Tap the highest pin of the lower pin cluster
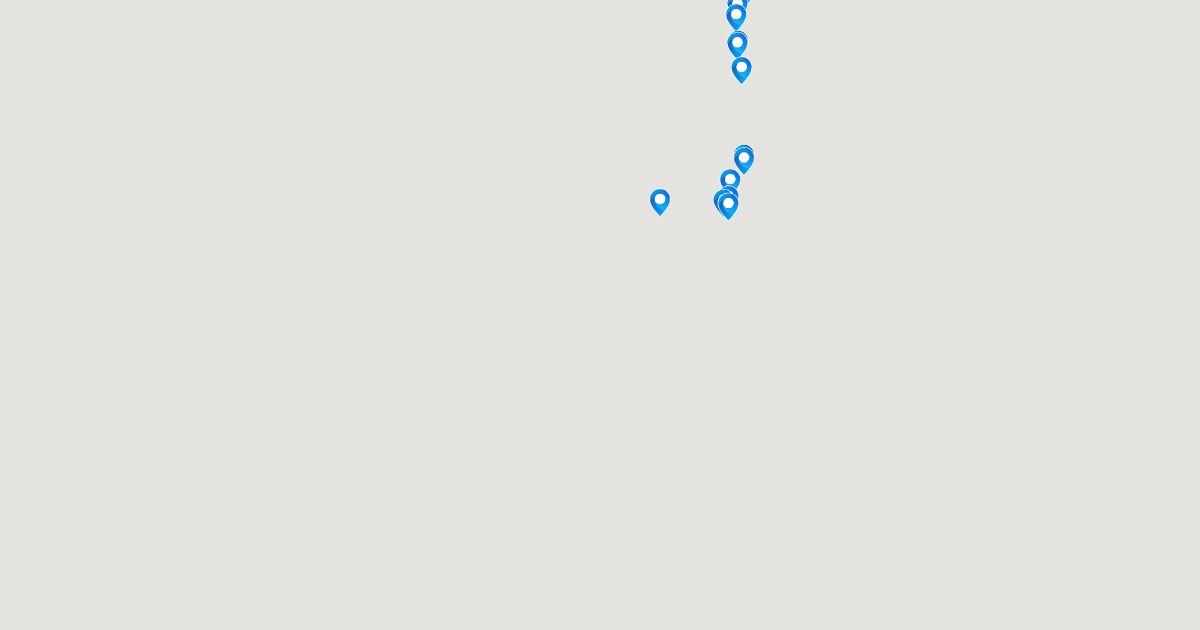 click(744, 158)
